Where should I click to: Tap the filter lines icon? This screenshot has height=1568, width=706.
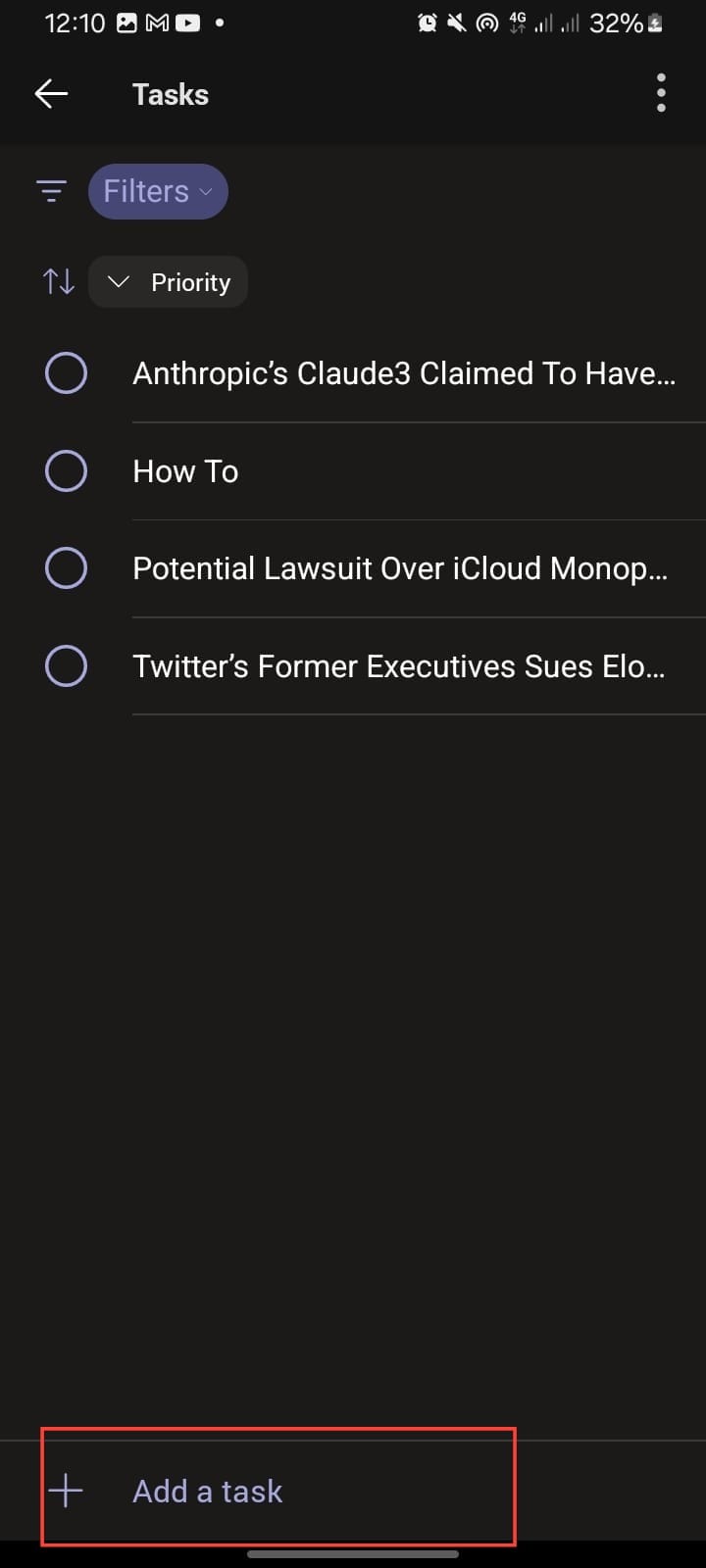pos(51,191)
